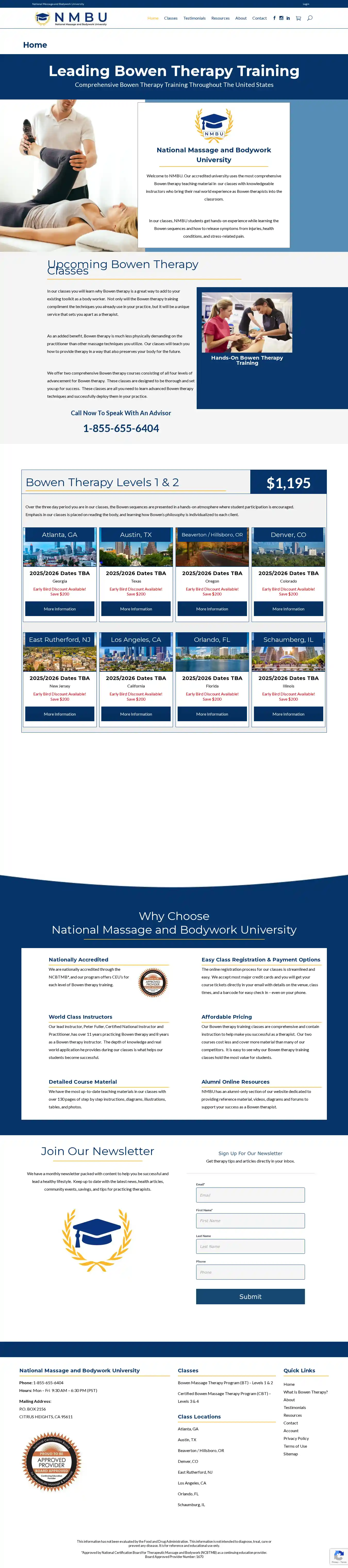Image resolution: width=348 pixels, height=1568 pixels.
Task: Open More Information for Orlando, FL
Action: [x=212, y=714]
